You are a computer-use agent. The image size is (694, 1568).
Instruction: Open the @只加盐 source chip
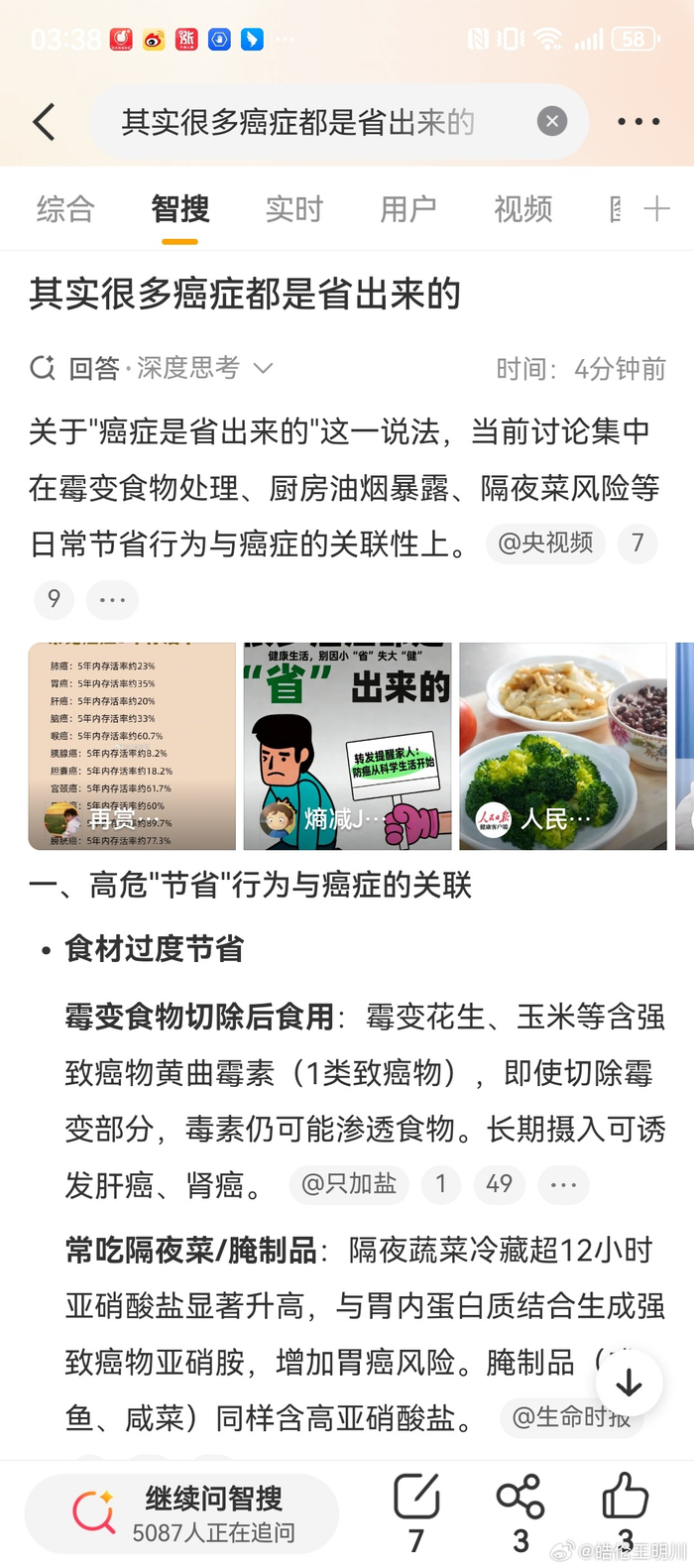pyautogui.click(x=349, y=1184)
